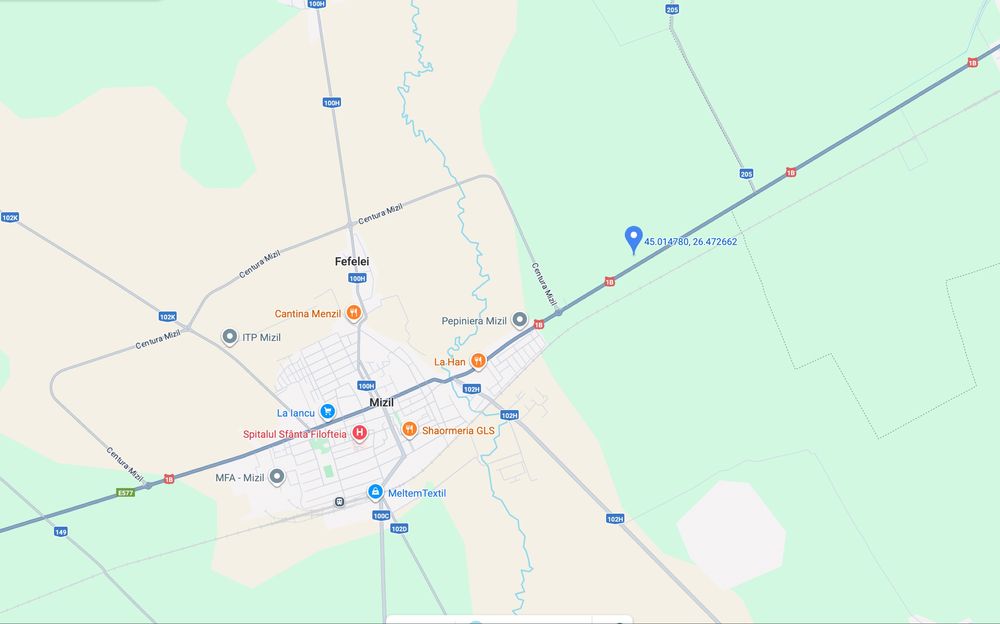Open the ITP Mizil place marker

[230, 337]
